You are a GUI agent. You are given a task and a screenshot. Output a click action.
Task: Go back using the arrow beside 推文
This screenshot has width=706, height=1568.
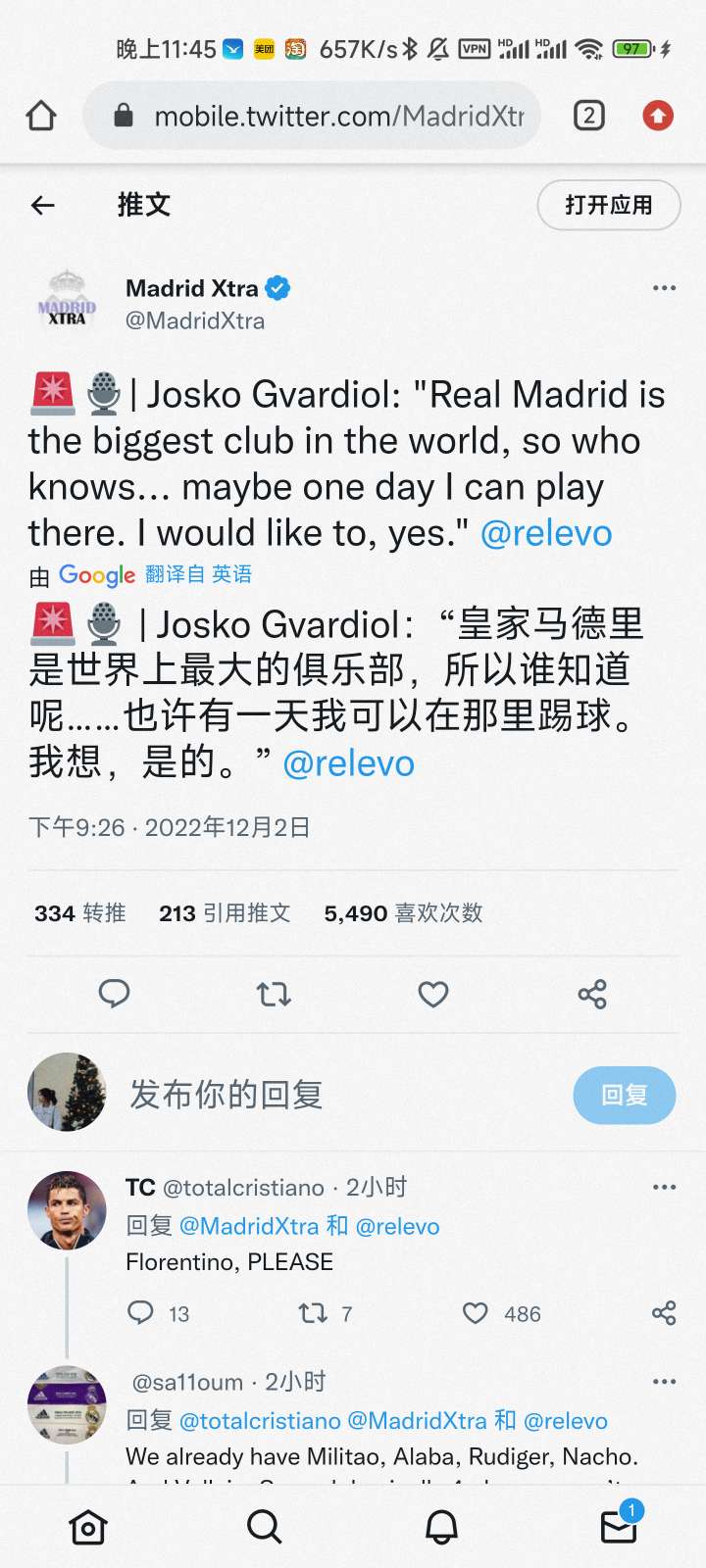click(x=41, y=206)
